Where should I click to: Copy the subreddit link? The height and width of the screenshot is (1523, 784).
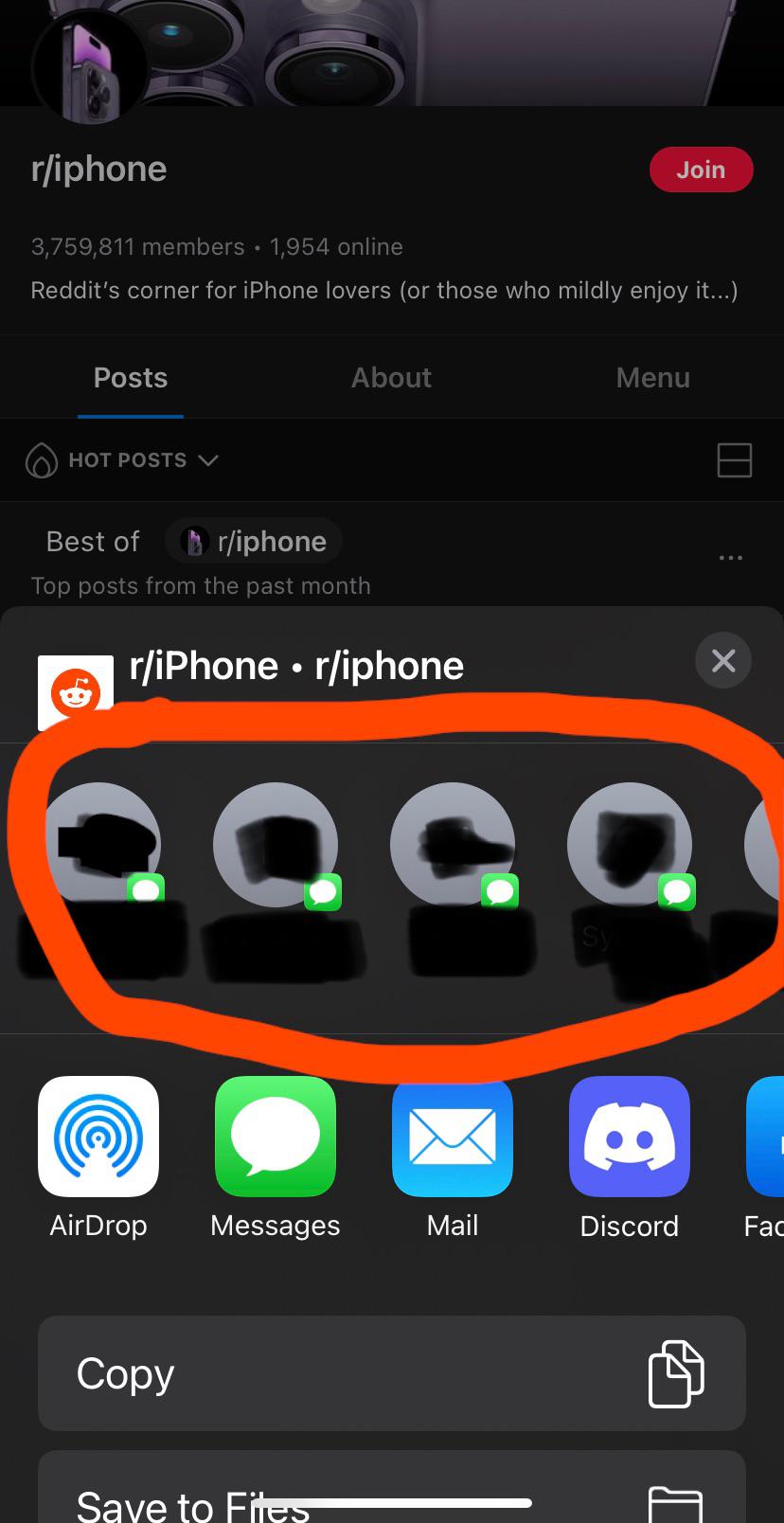point(392,1373)
